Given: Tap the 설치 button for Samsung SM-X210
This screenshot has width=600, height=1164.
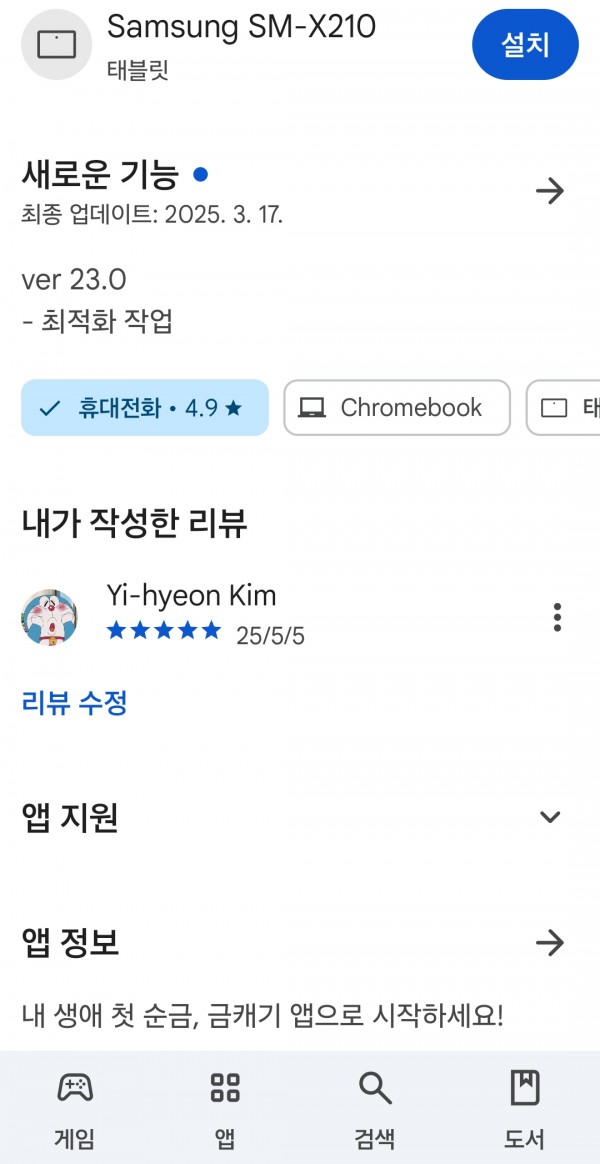Looking at the screenshot, I should coord(525,45).
